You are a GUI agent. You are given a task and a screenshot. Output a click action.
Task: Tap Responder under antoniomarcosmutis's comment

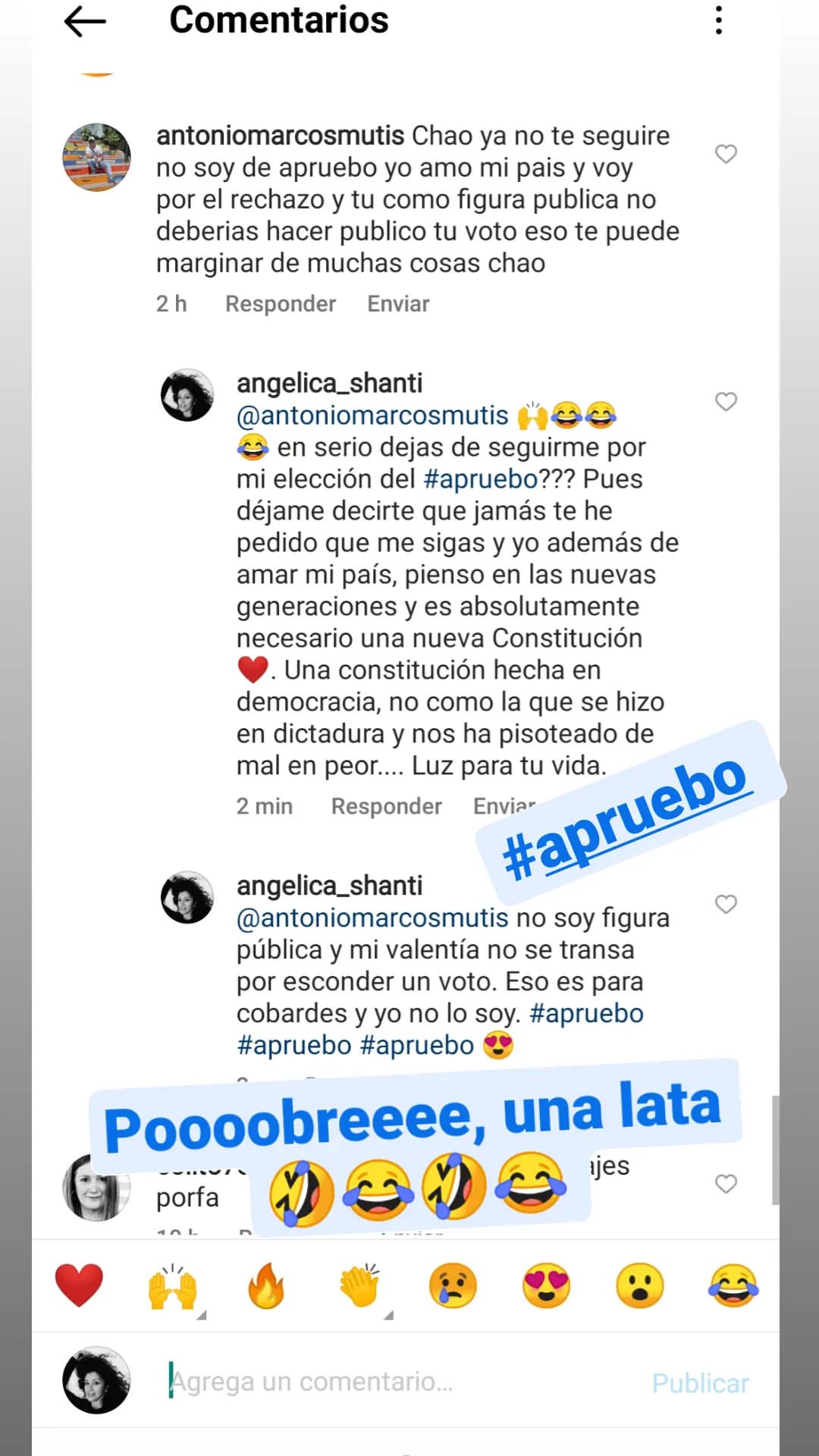point(279,303)
